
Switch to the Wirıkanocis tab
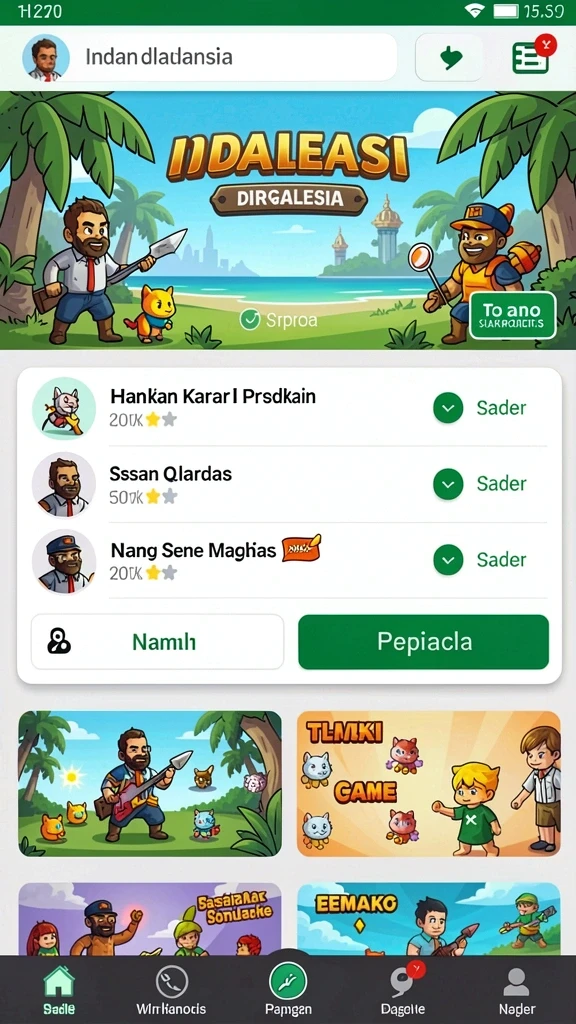coord(172,990)
